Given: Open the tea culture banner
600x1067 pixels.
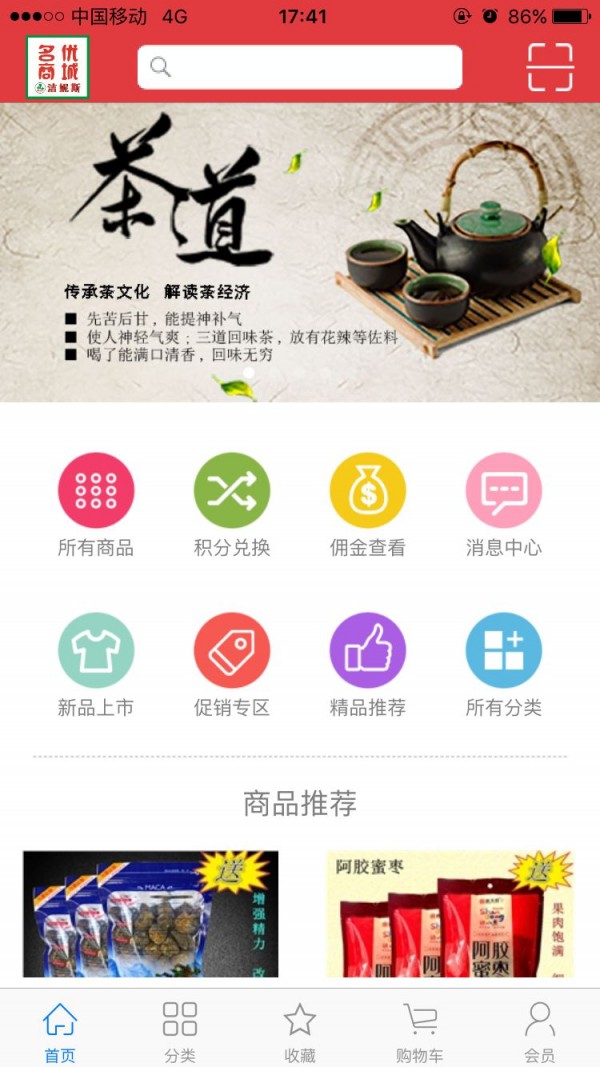Looking at the screenshot, I should click(300, 252).
